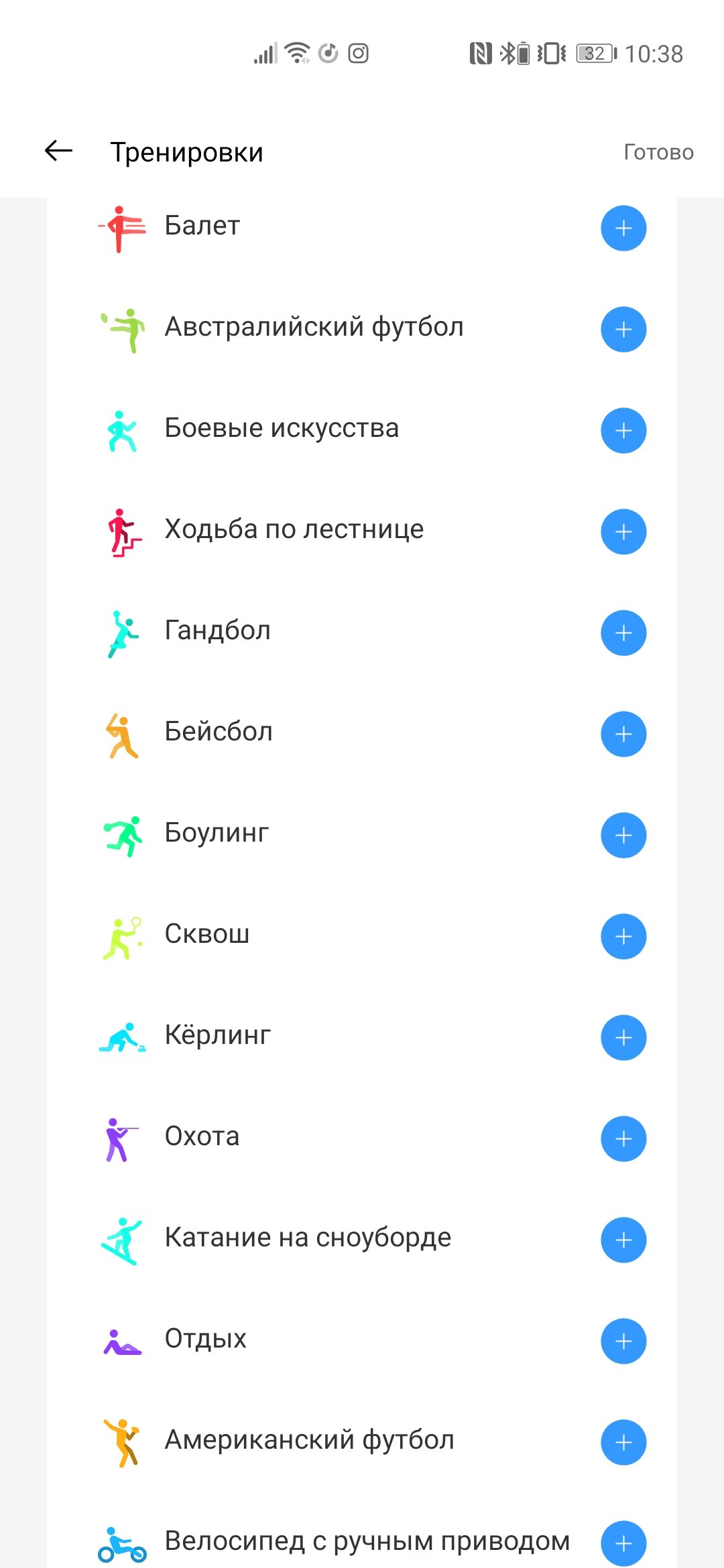The height and width of the screenshot is (1568, 724).
Task: Add Кёрлинг using its plus button
Action: pos(623,1038)
